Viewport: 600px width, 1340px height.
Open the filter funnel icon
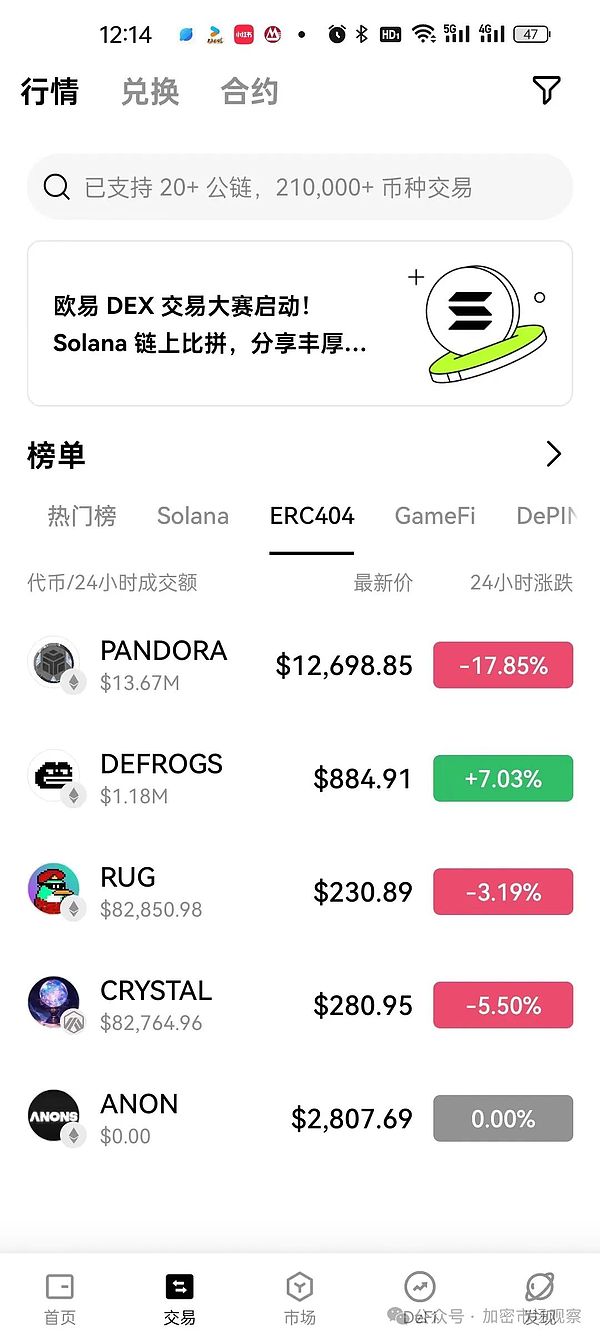click(546, 91)
